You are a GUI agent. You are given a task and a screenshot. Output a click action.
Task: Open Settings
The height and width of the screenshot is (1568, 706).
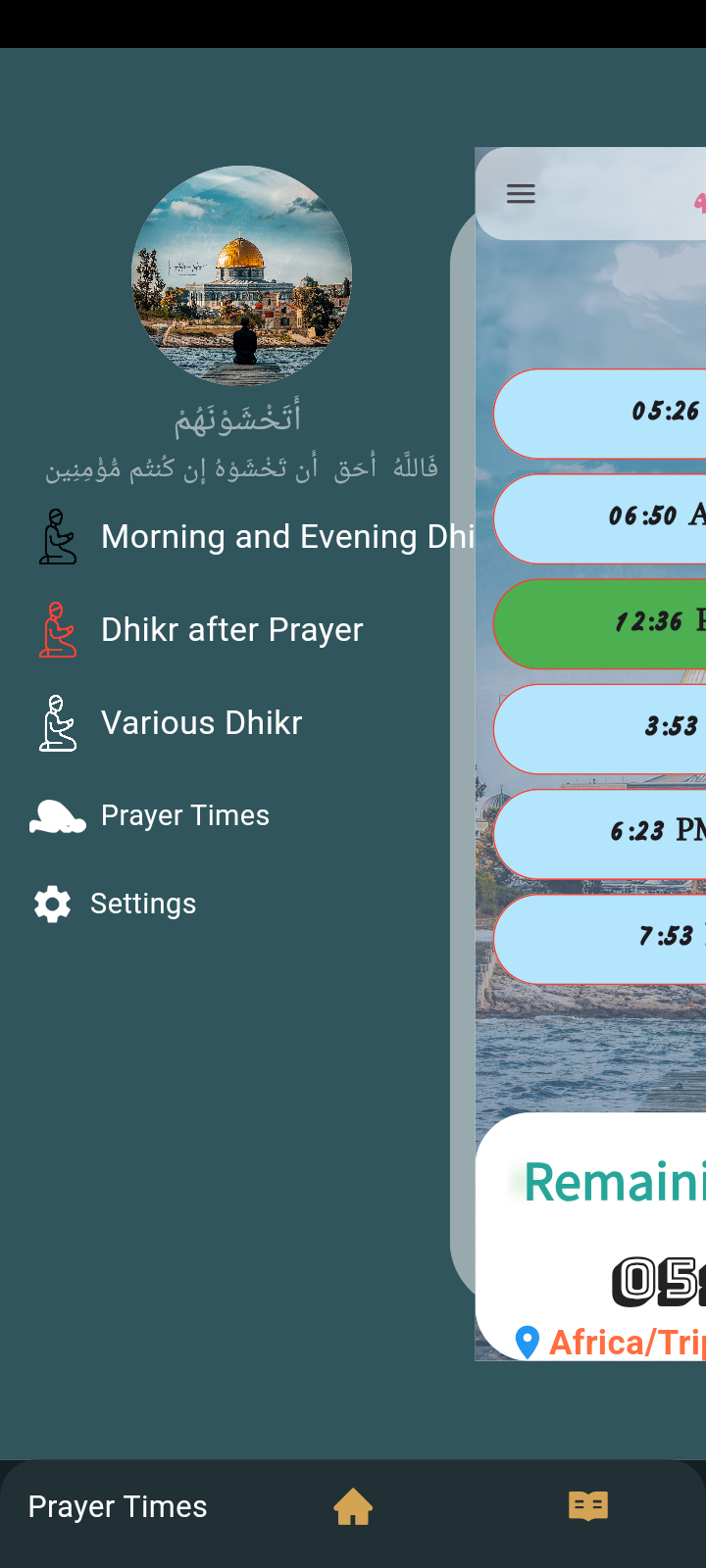(x=142, y=904)
